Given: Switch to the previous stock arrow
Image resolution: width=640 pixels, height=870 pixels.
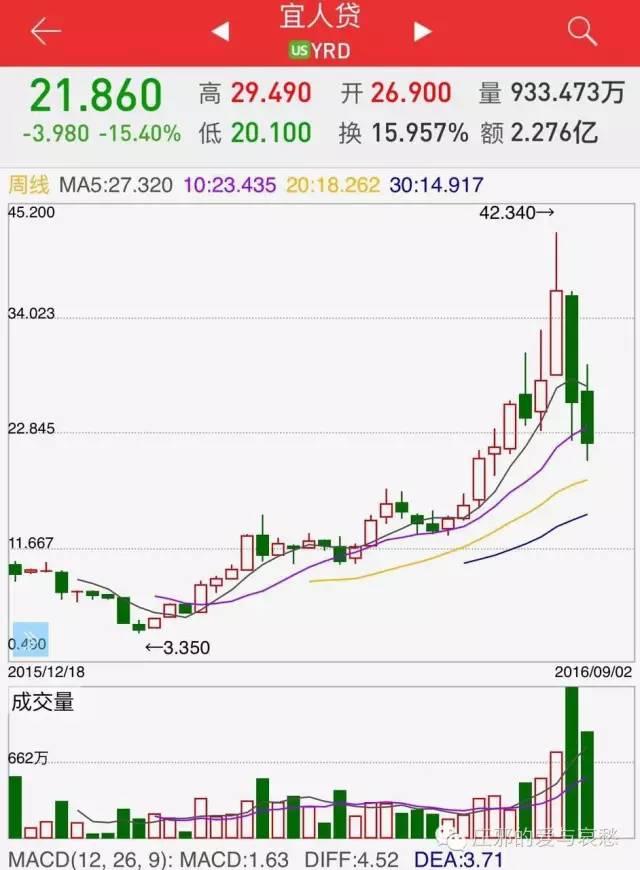Looking at the screenshot, I should 220,32.
